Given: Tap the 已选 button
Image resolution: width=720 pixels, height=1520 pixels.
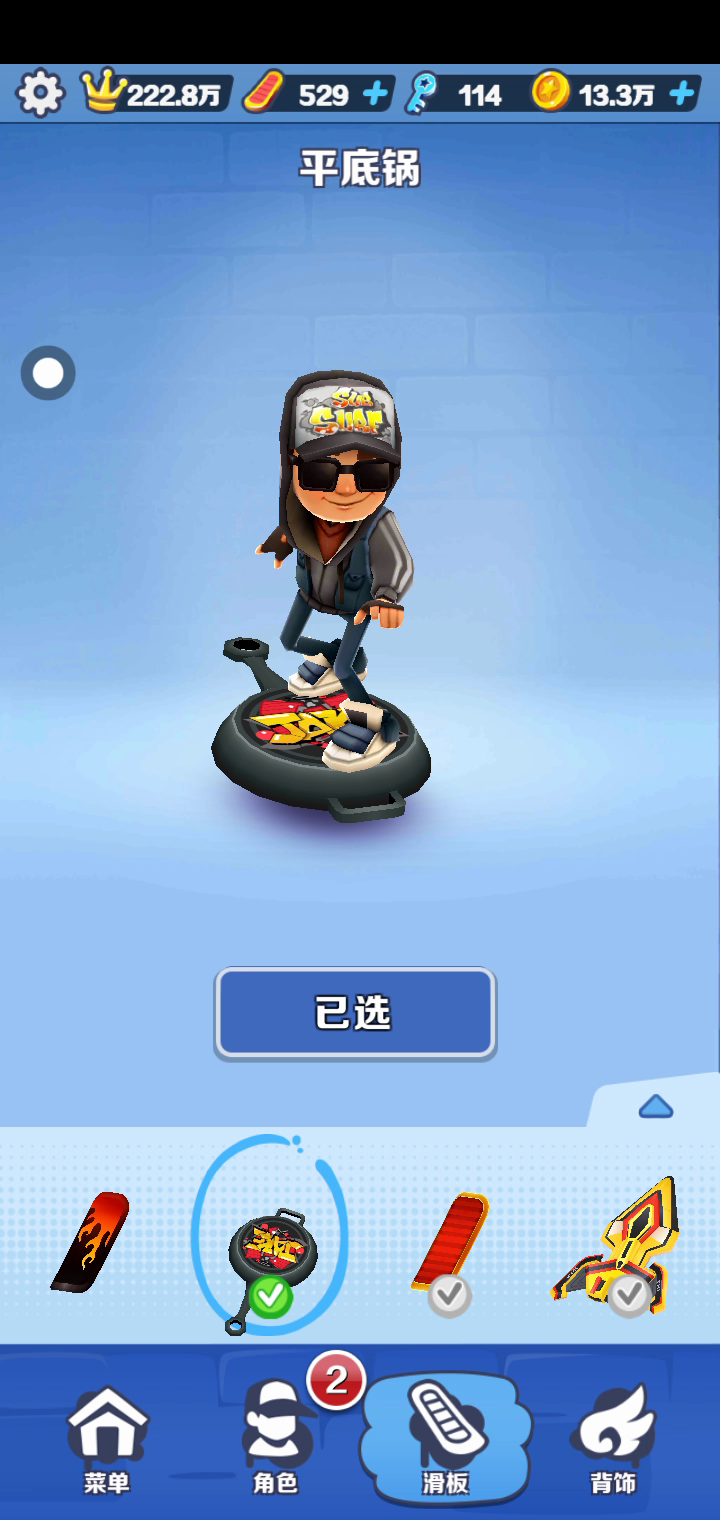Looking at the screenshot, I should (355, 1013).
